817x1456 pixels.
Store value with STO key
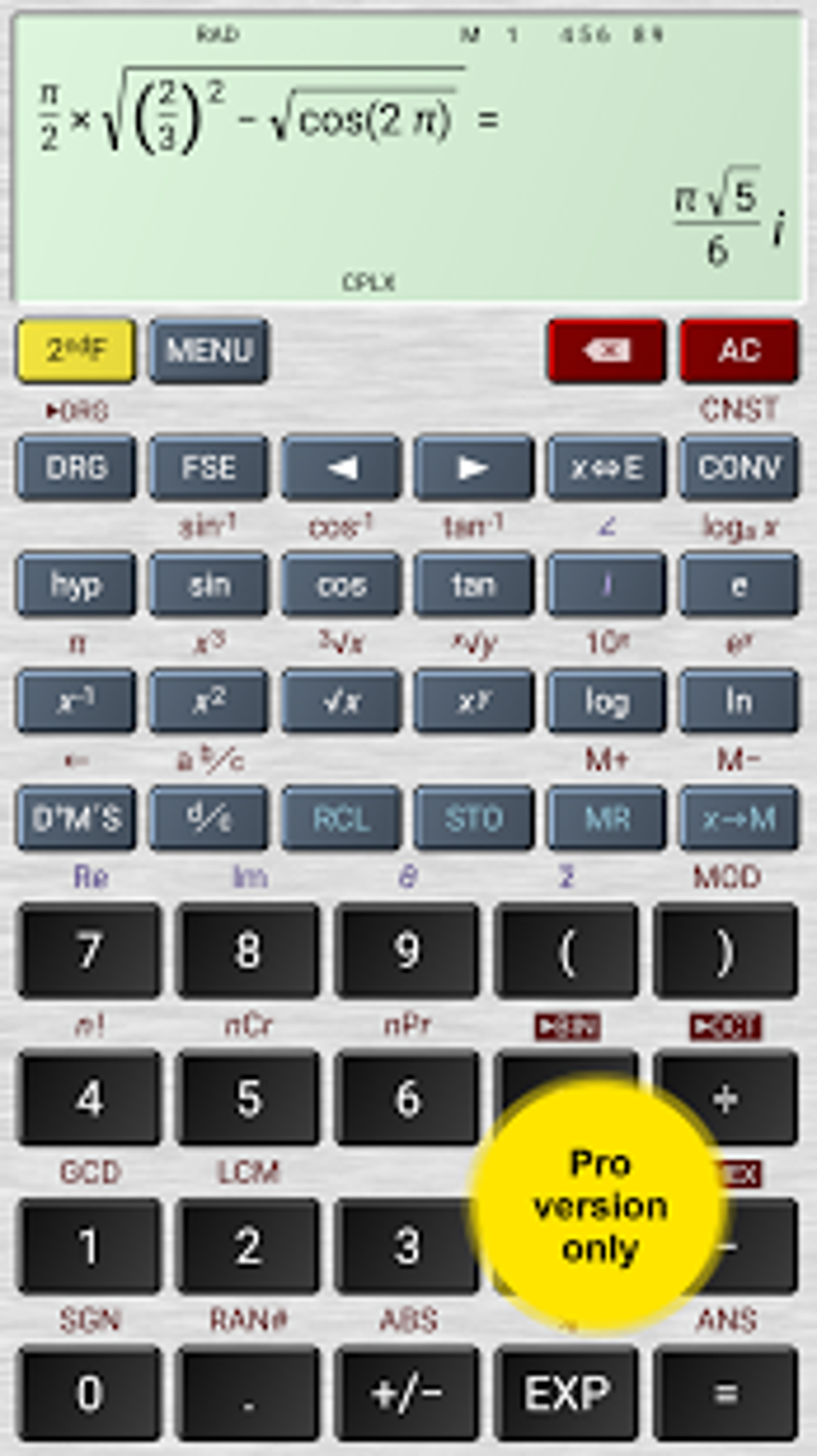pyautogui.click(x=473, y=818)
